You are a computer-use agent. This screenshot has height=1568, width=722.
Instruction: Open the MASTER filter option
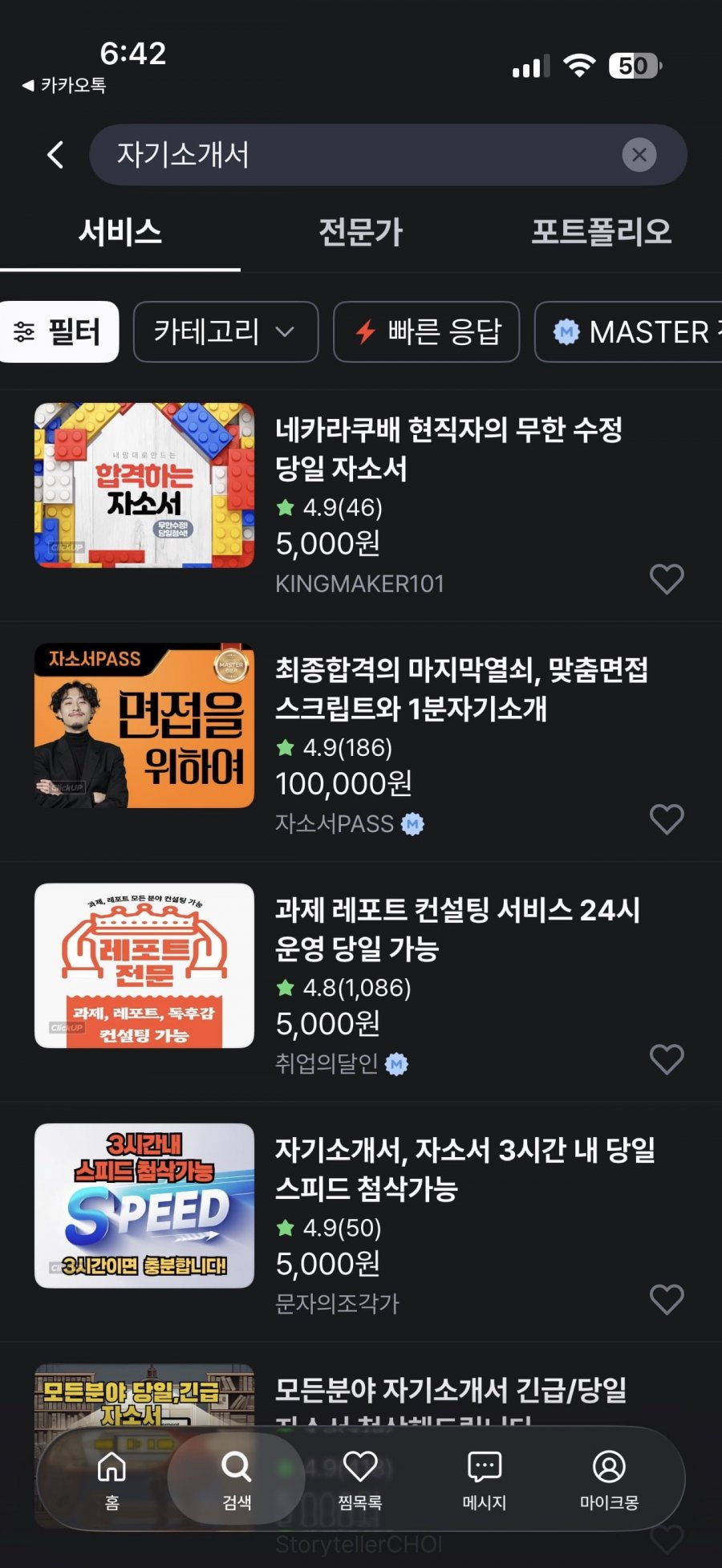click(x=638, y=331)
